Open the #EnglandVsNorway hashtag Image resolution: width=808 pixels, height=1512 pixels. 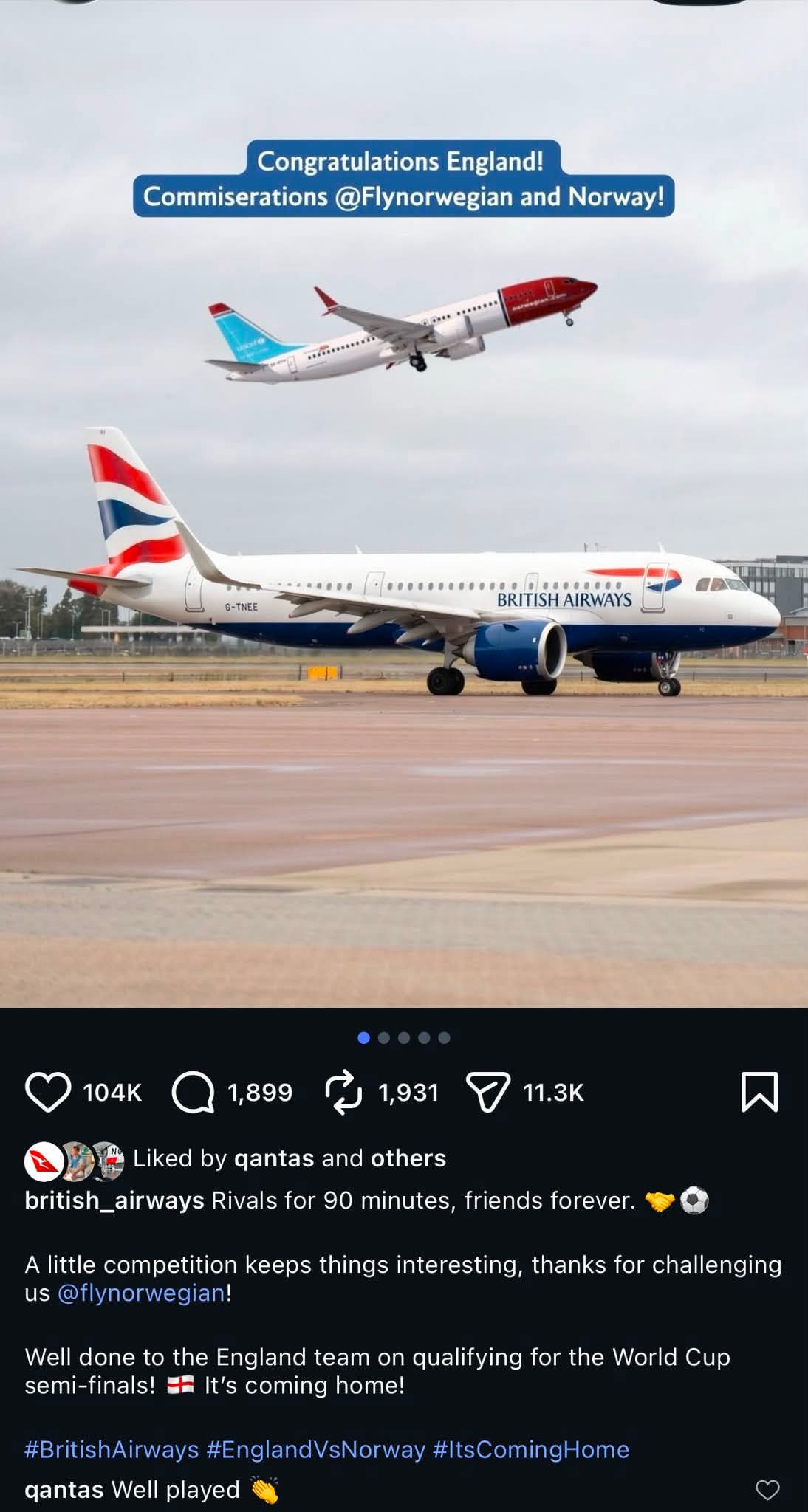(x=316, y=1449)
